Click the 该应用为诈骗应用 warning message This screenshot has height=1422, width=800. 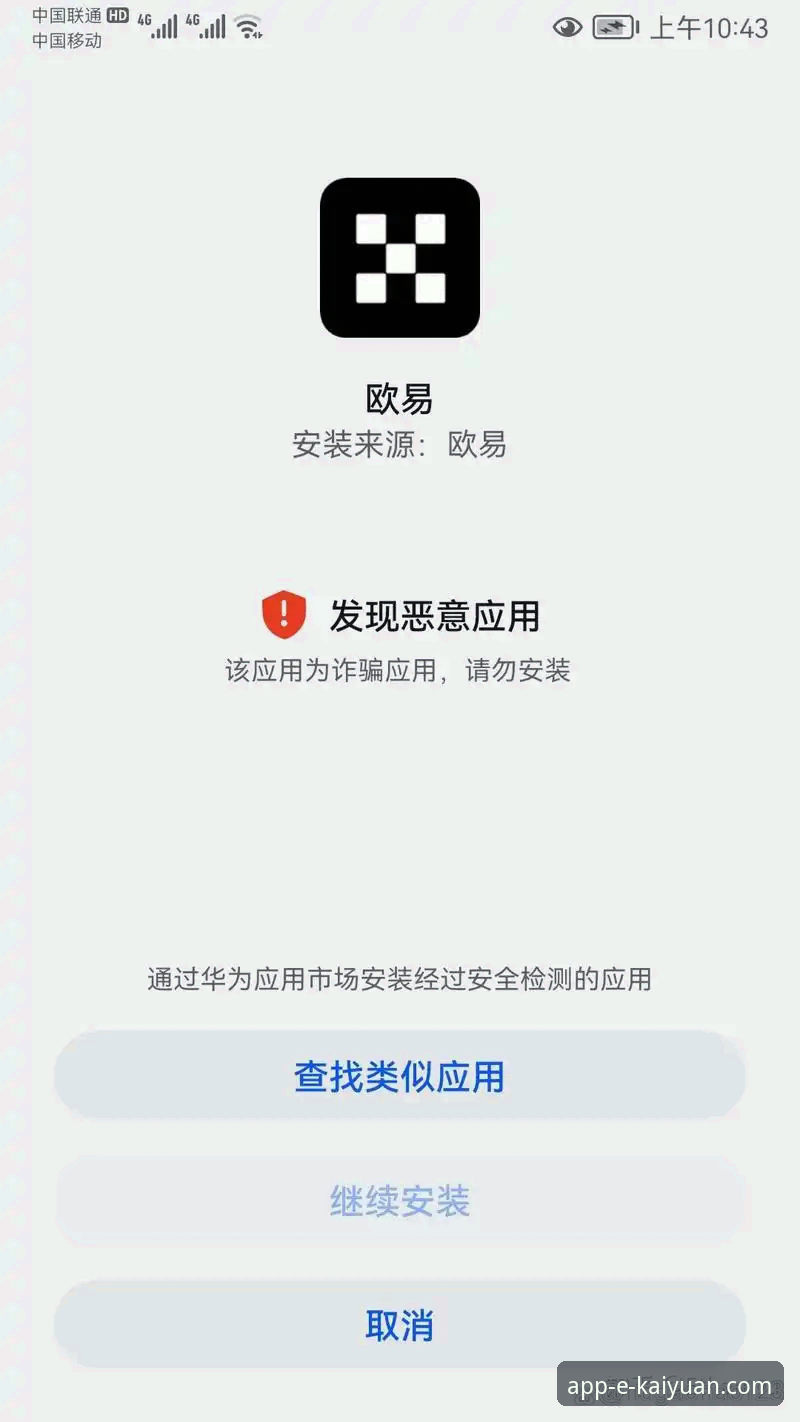click(x=399, y=670)
